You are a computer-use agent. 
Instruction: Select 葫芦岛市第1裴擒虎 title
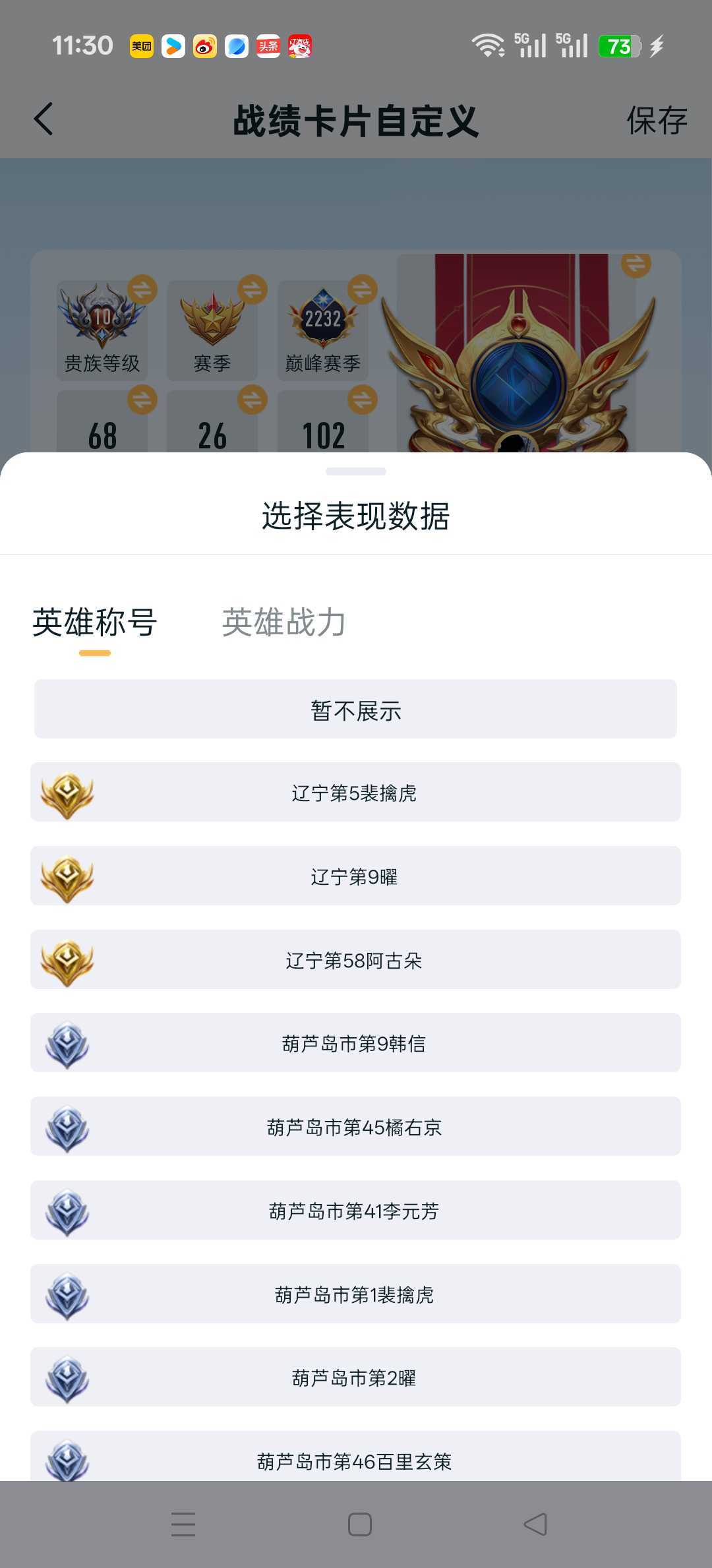click(x=355, y=1294)
